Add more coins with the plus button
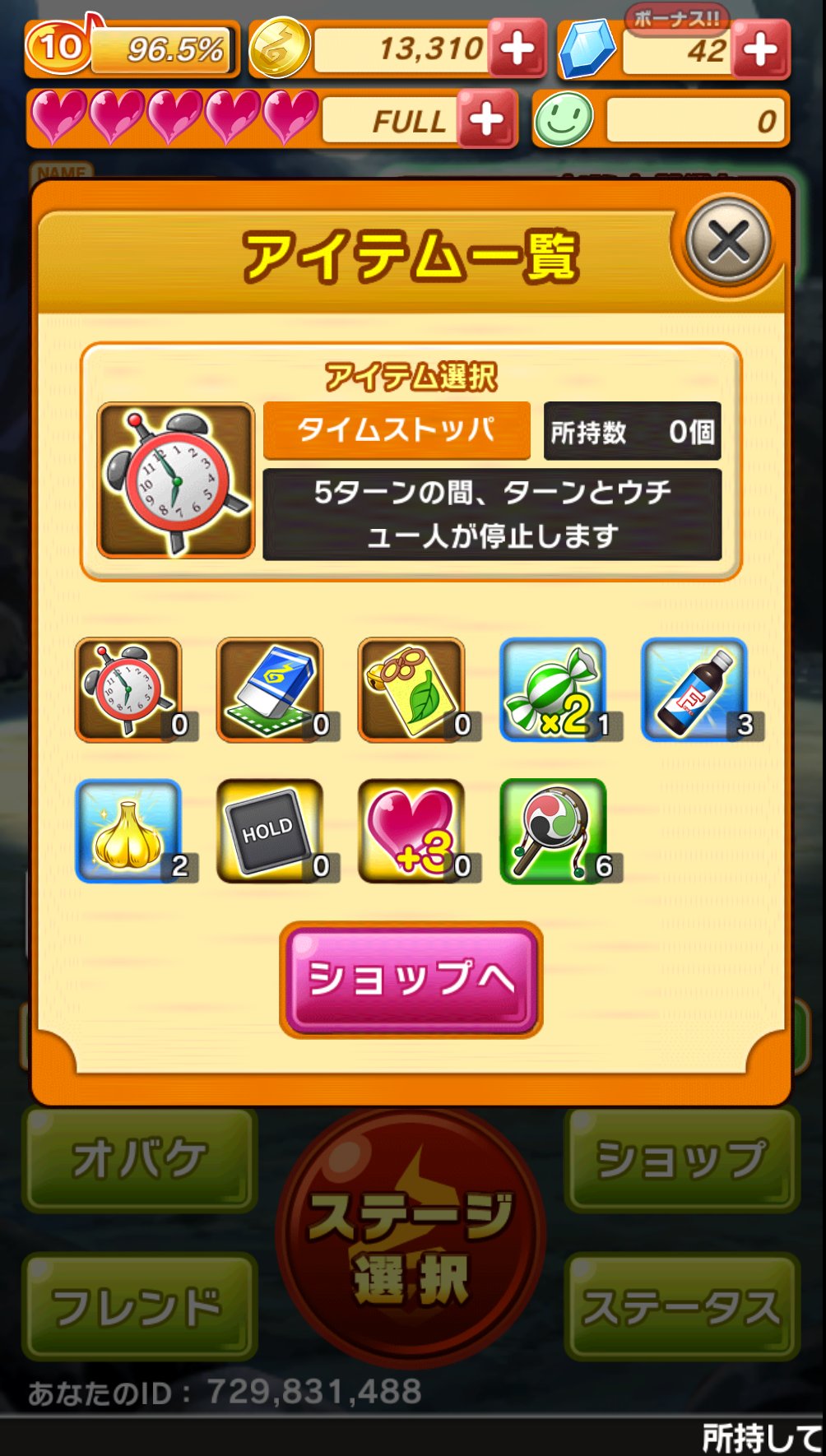The image size is (826, 1456). [x=517, y=49]
